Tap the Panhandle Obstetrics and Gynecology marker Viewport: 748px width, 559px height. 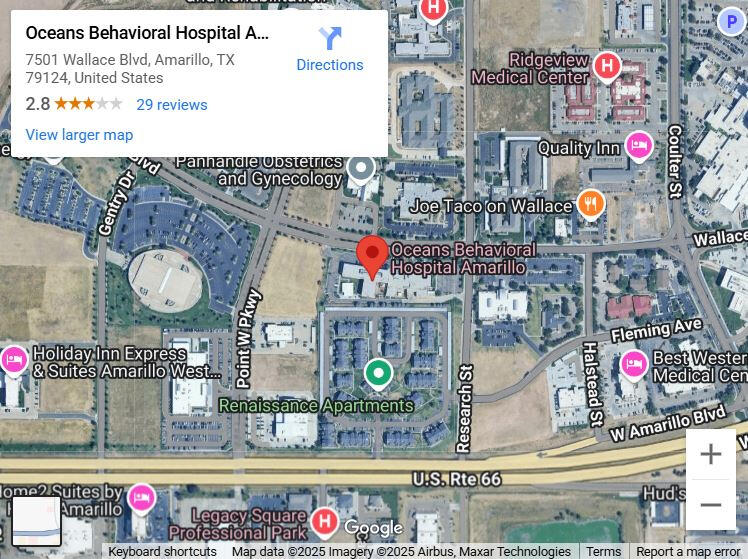click(360, 167)
